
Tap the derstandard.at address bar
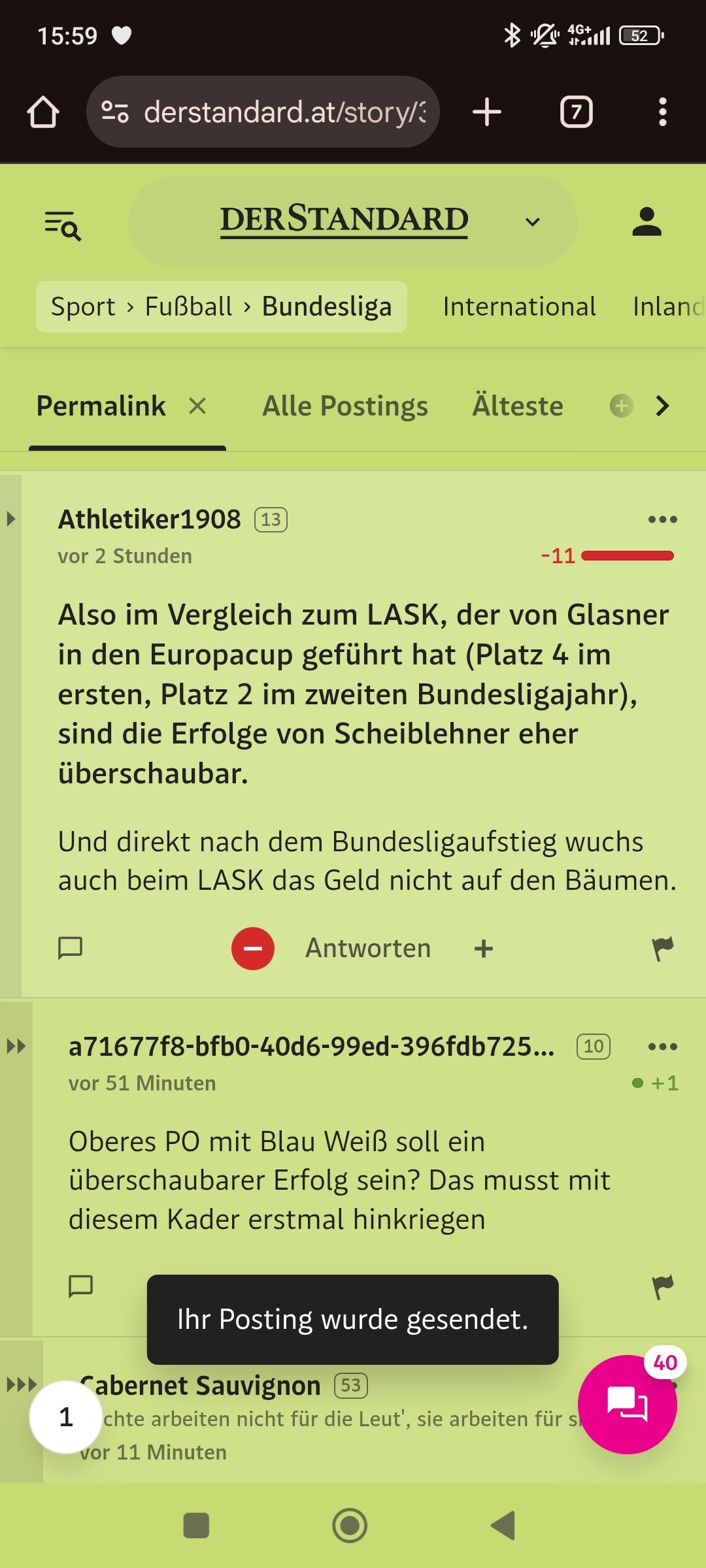coord(263,112)
